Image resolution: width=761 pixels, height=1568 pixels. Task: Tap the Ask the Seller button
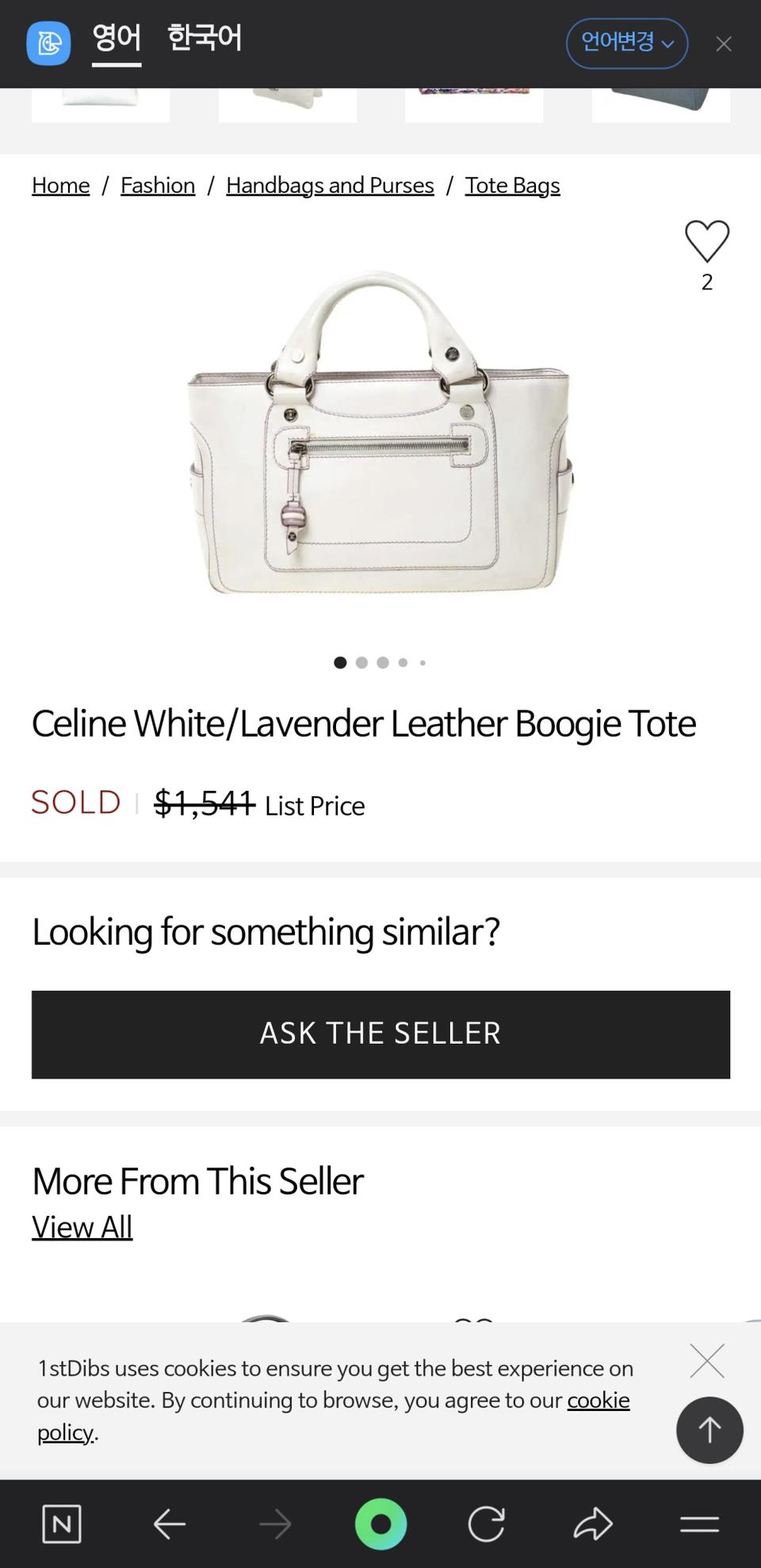point(380,1034)
